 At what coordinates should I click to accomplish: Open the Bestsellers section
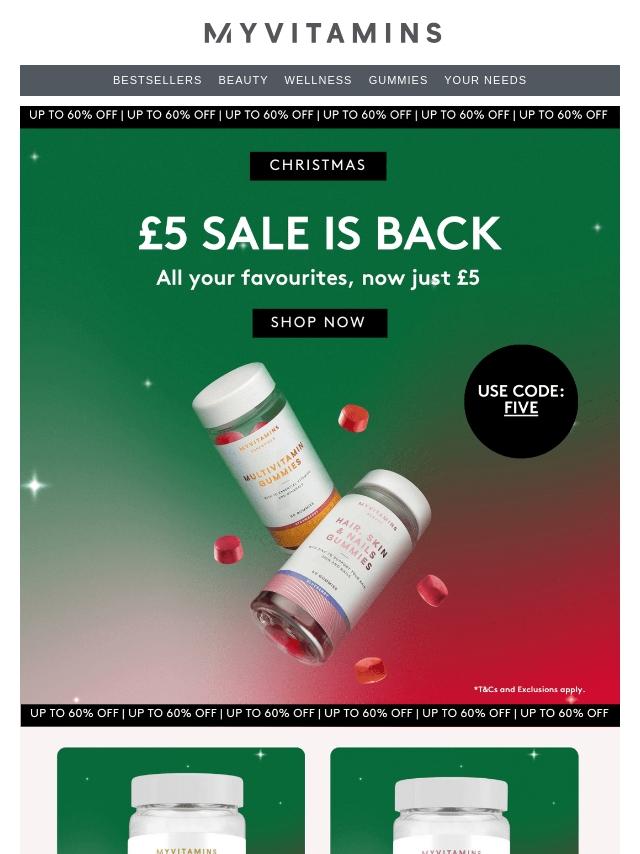tap(157, 80)
